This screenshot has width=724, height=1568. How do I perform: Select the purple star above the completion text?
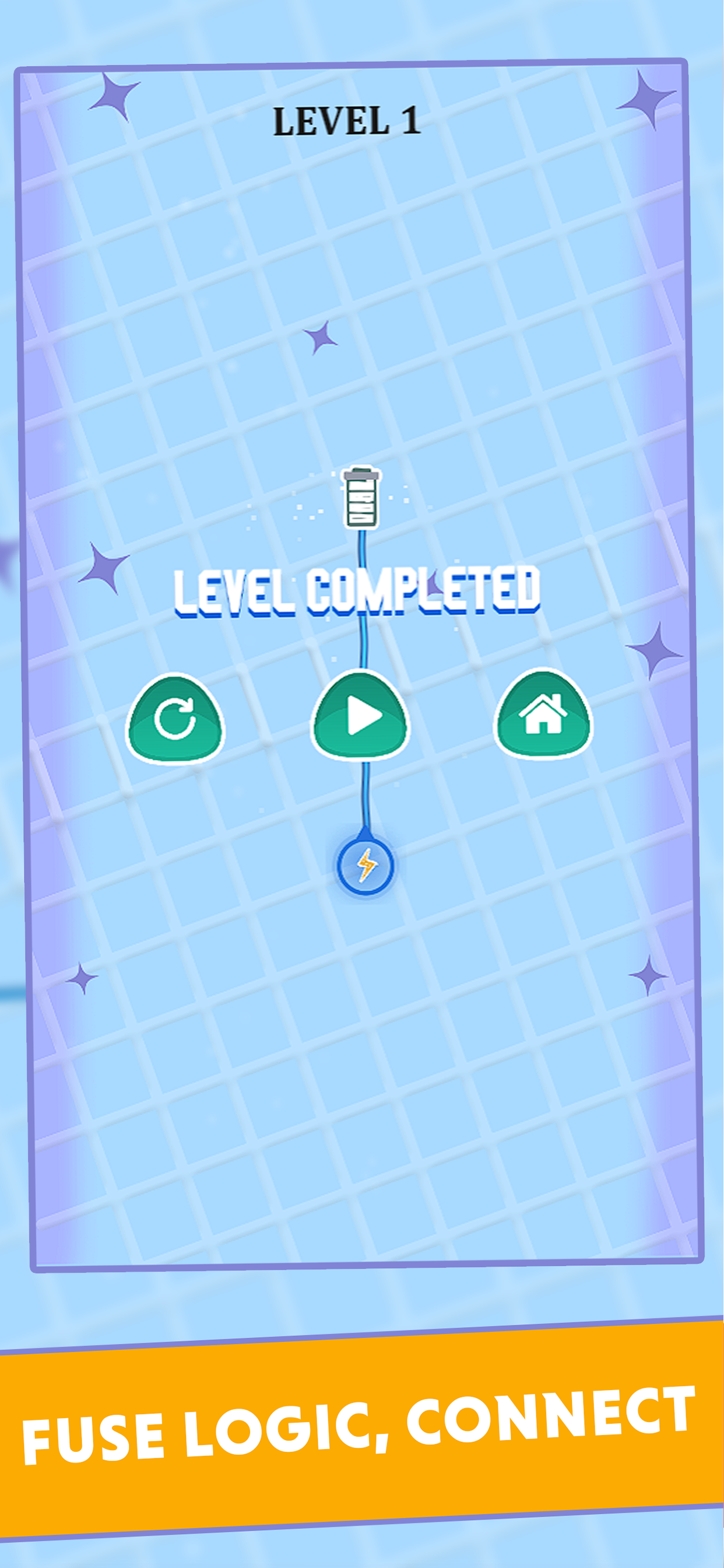[x=321, y=338]
